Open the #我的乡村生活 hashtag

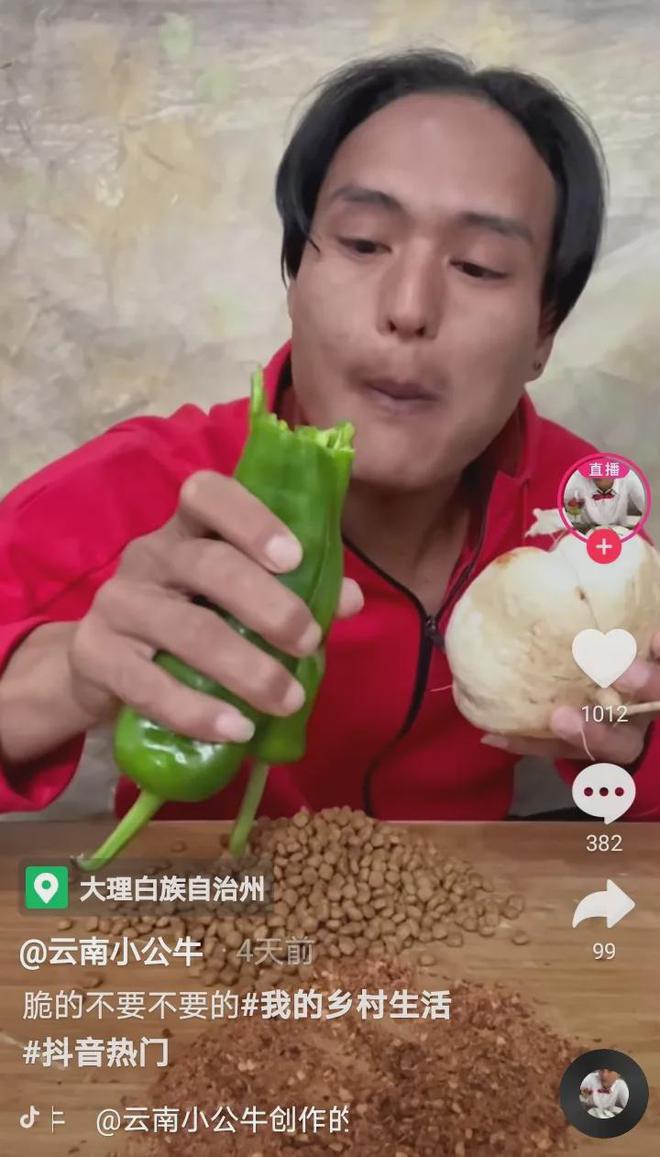click(345, 1005)
